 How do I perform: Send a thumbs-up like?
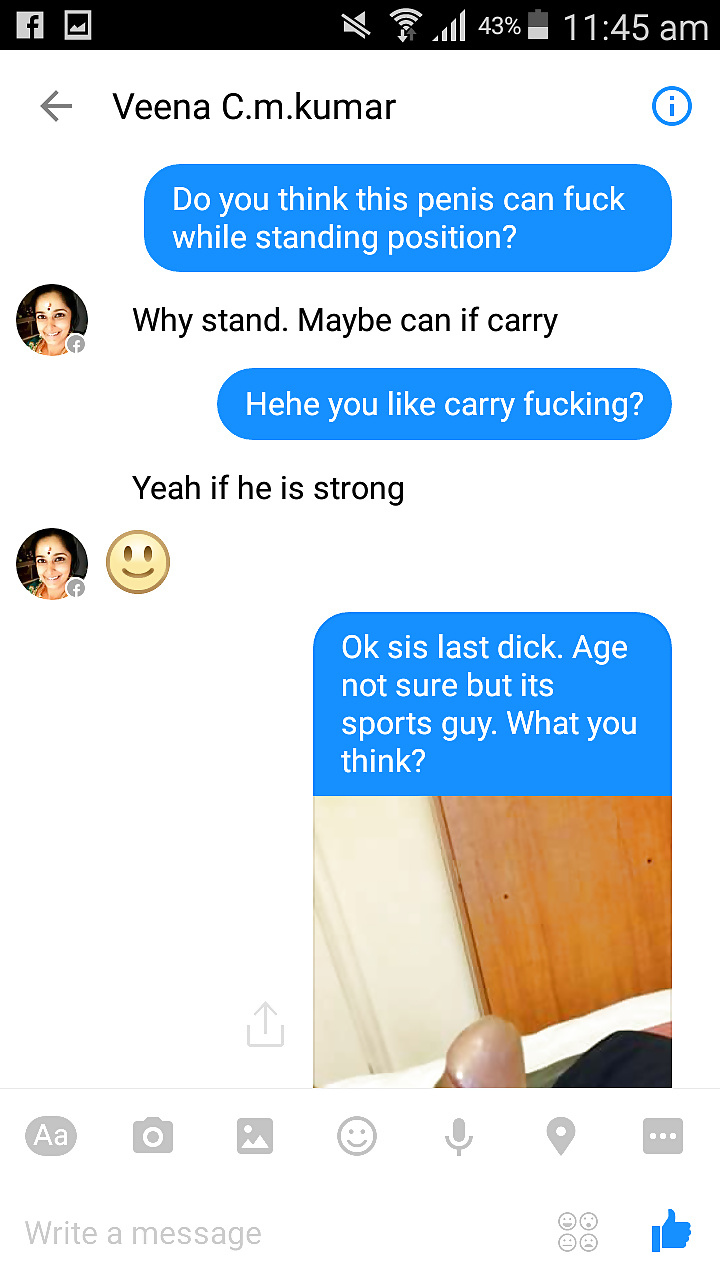[671, 1230]
